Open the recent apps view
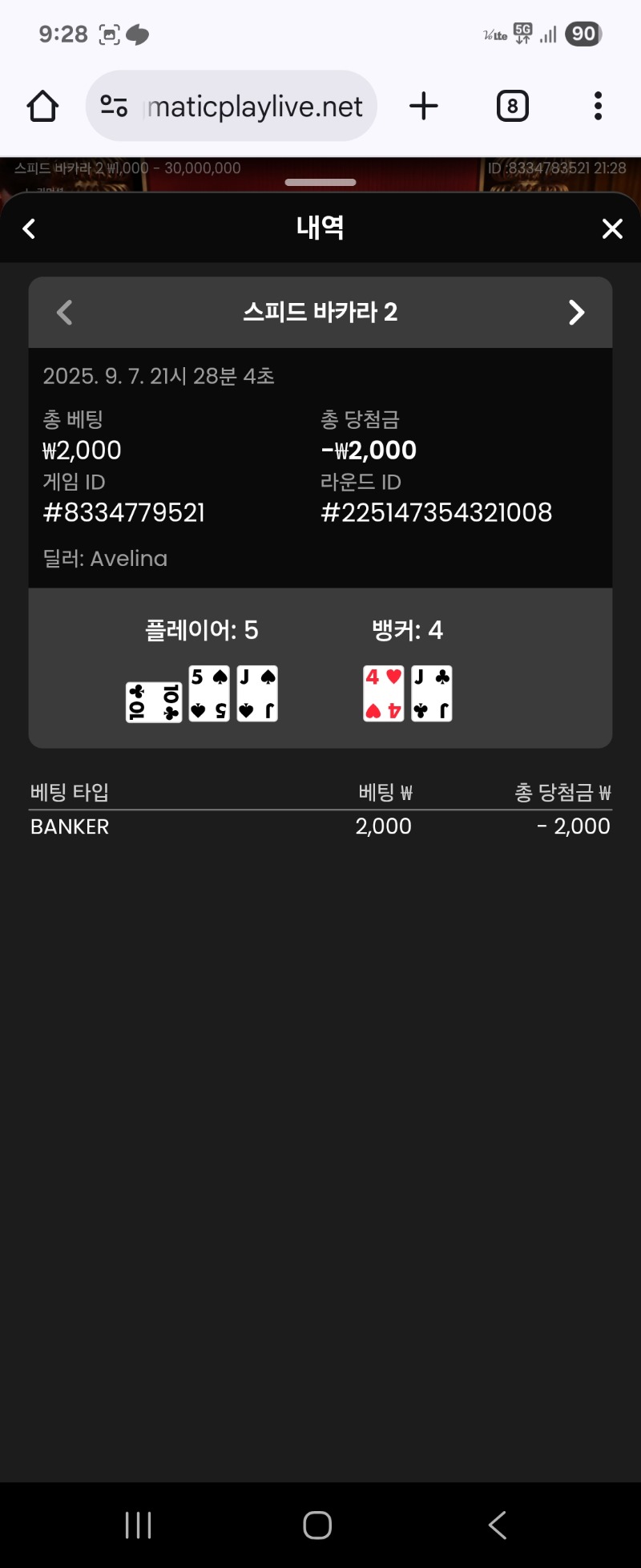The image size is (641, 1568). pyautogui.click(x=139, y=1525)
